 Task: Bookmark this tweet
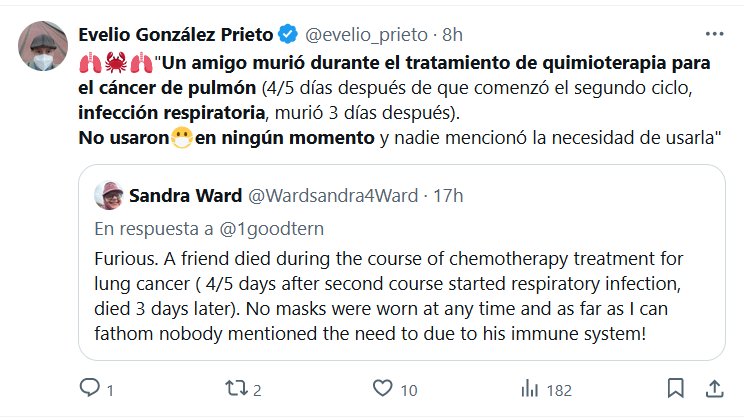point(676,388)
